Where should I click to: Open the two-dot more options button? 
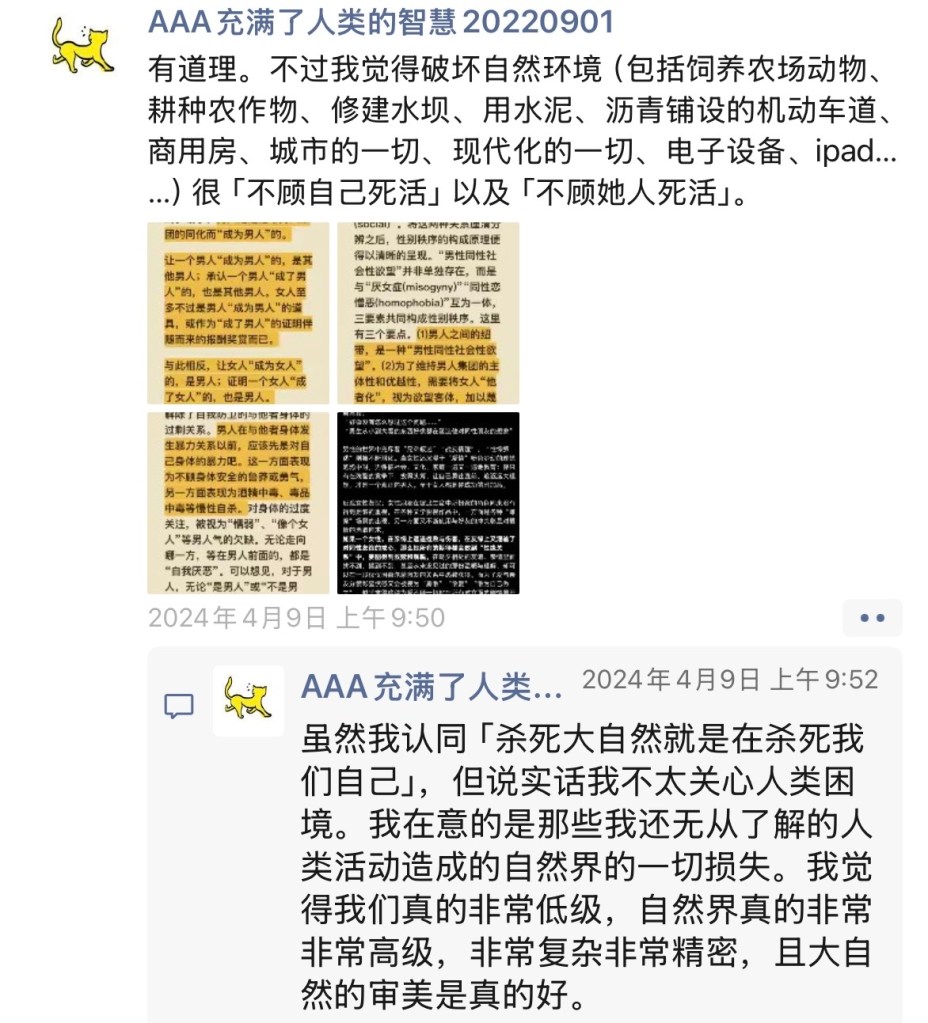(872, 618)
